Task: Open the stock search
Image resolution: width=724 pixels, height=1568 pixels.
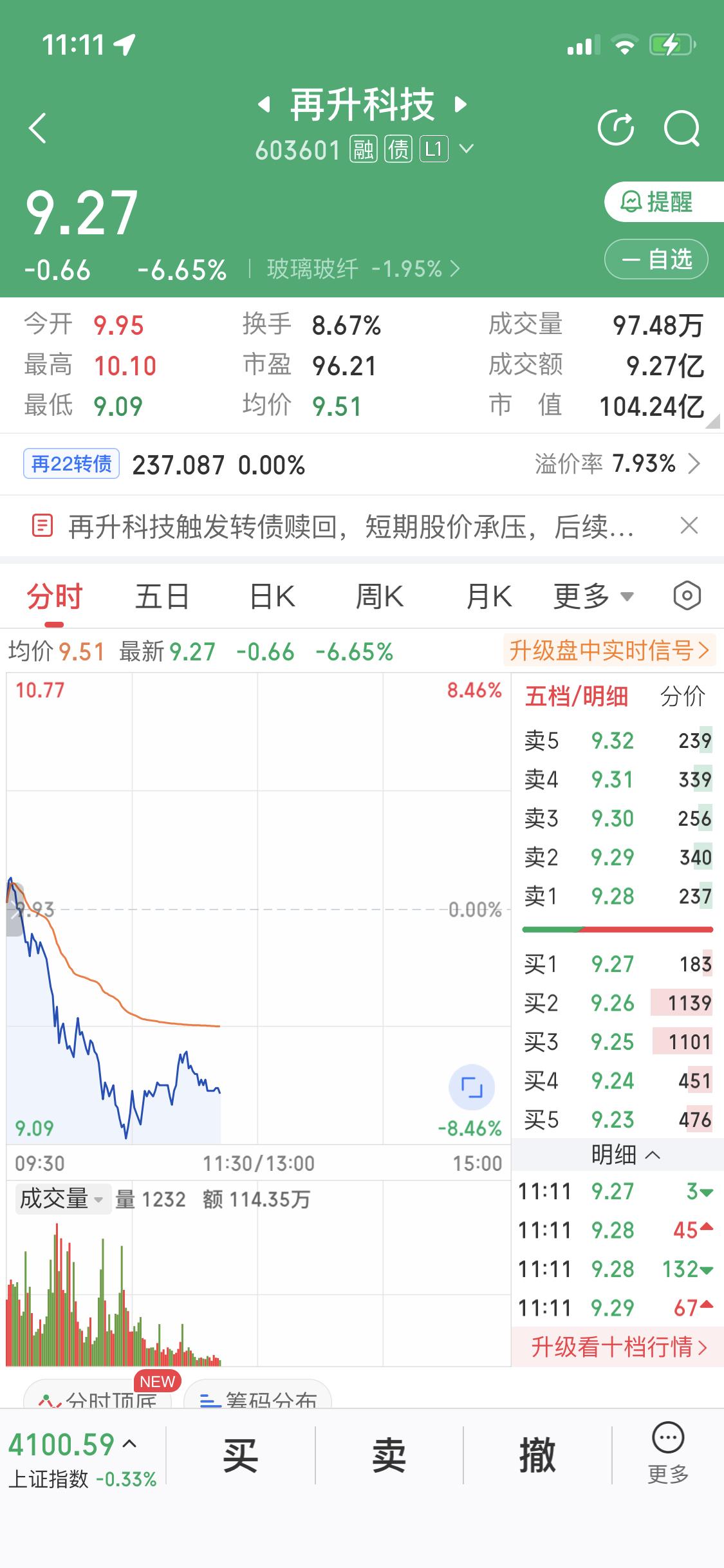Action: [x=683, y=127]
